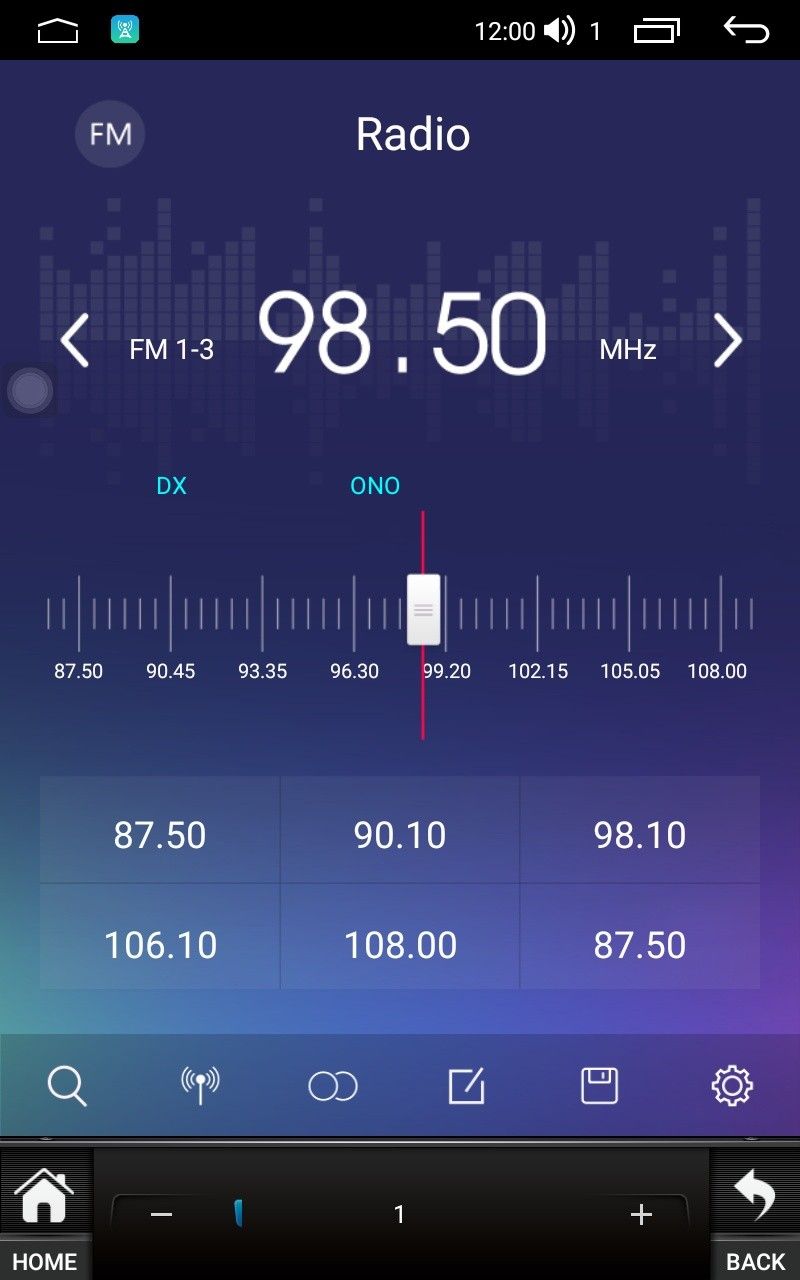The image size is (800, 1280).
Task: Tune down to the previous frequency
Action: (75, 341)
